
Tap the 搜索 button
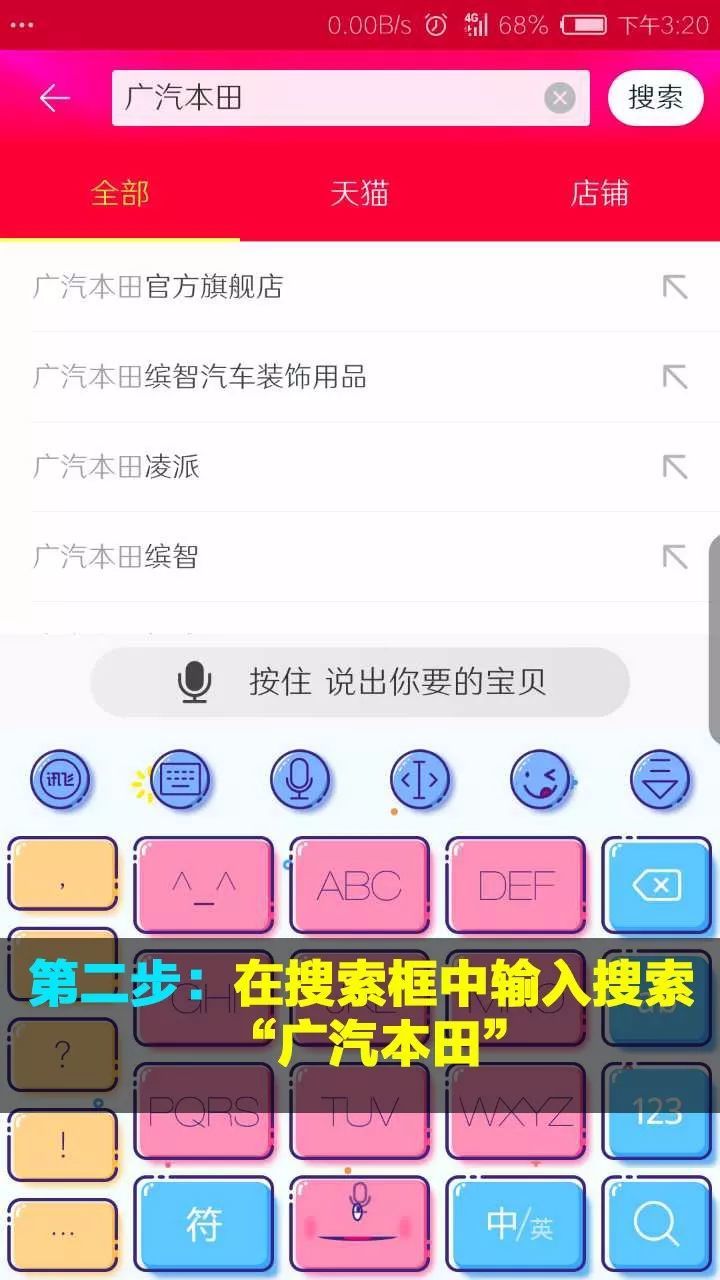(655, 98)
